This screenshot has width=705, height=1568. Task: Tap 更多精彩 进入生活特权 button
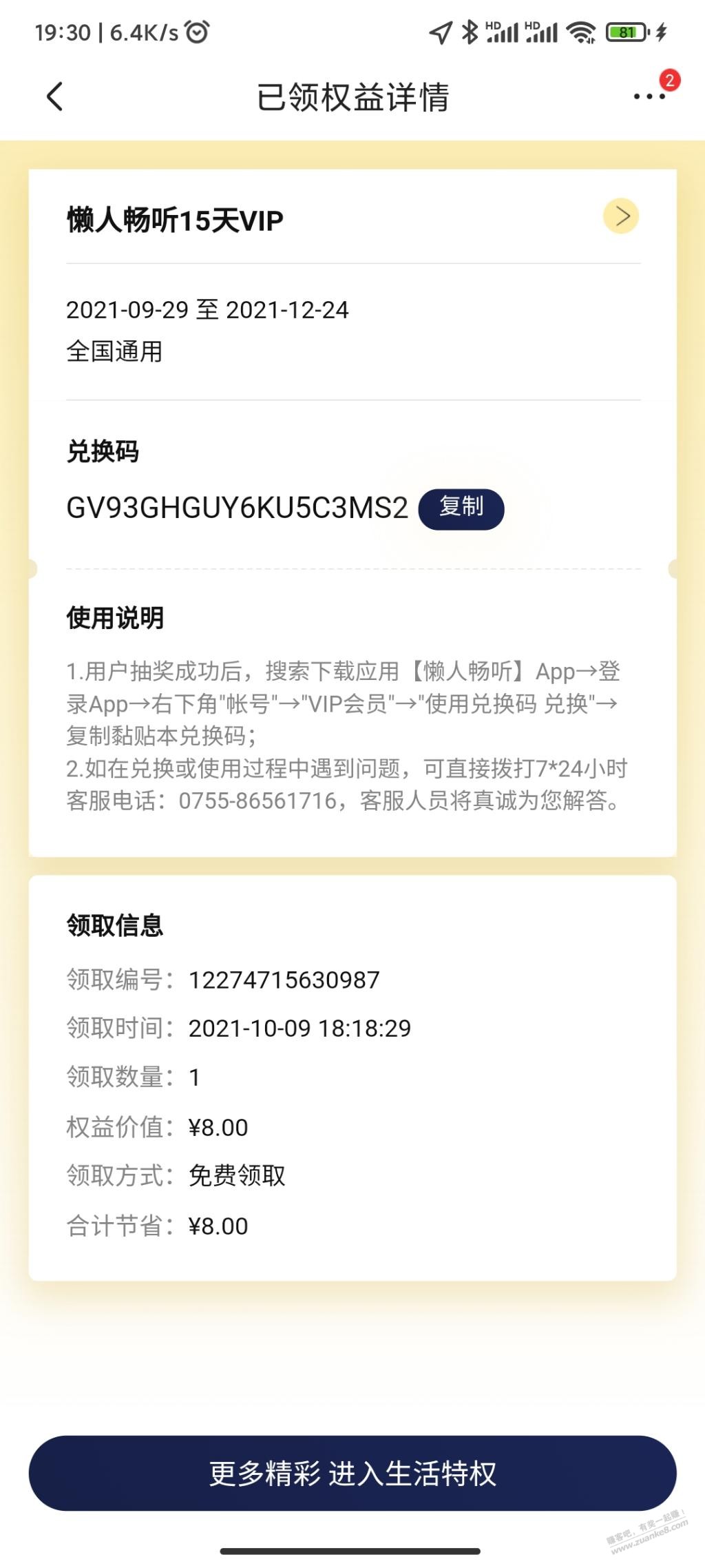[352, 1474]
